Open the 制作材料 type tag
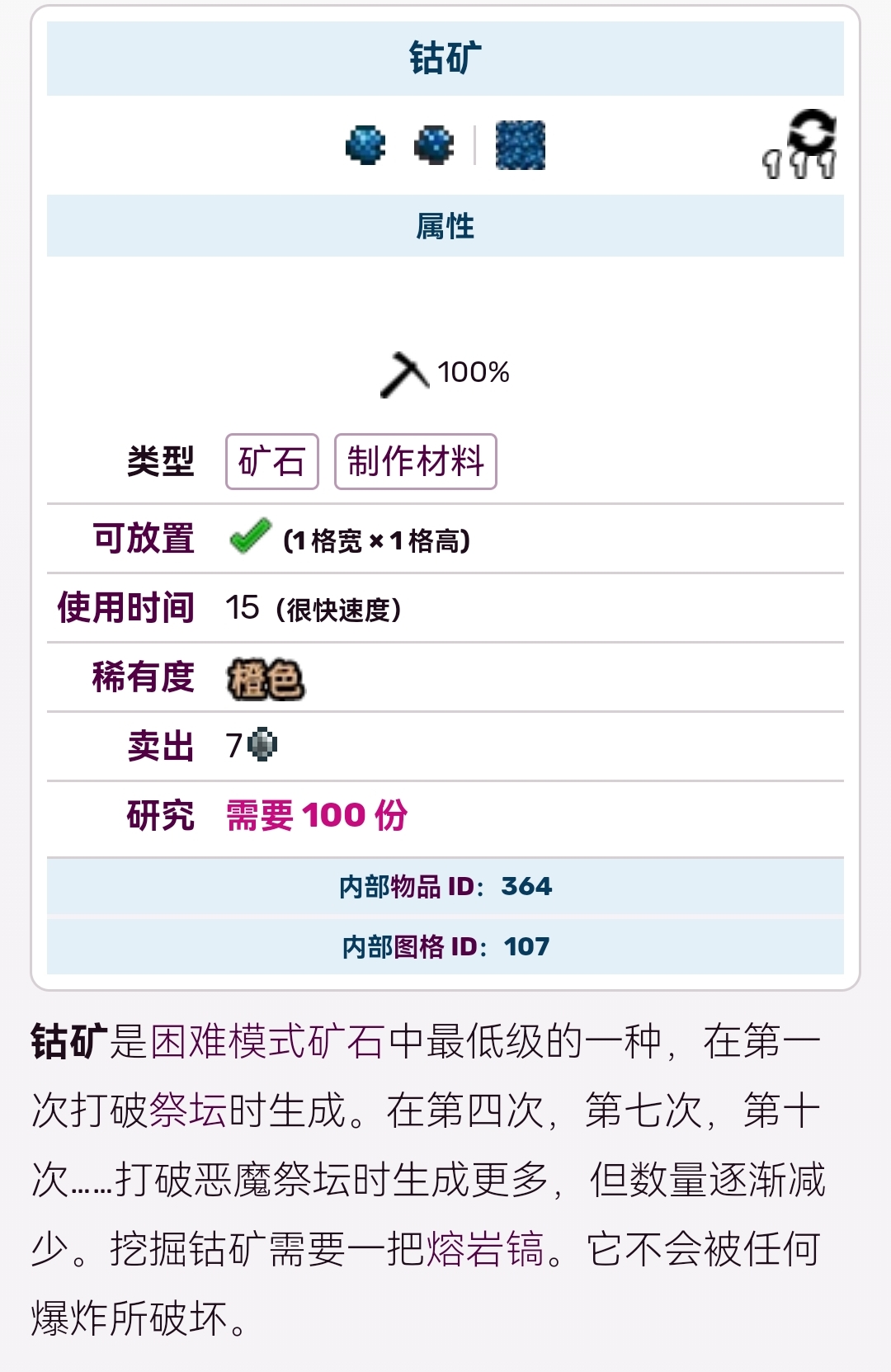Screen dimensions: 891x1372 pos(415,461)
